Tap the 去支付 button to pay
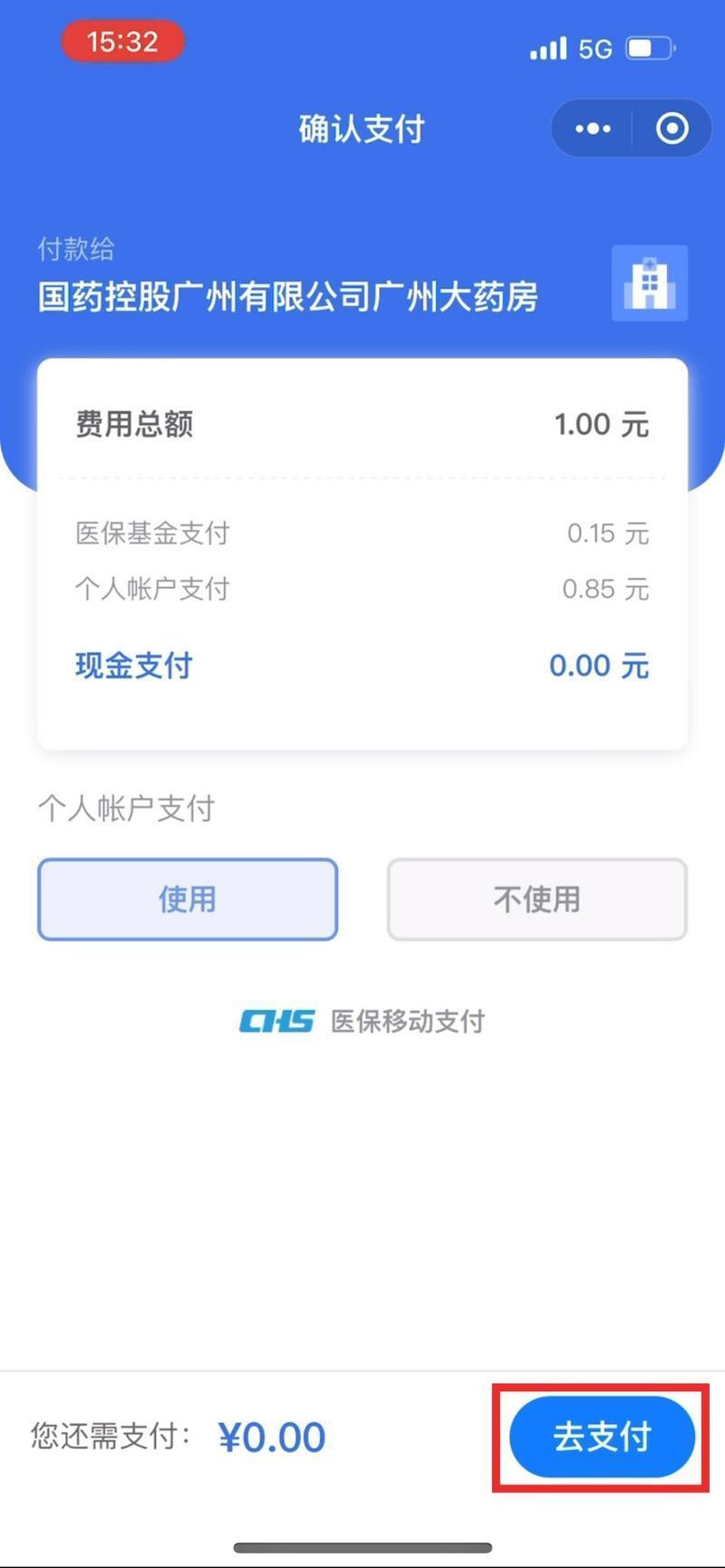Screen dimensions: 725x1568 (602, 1437)
